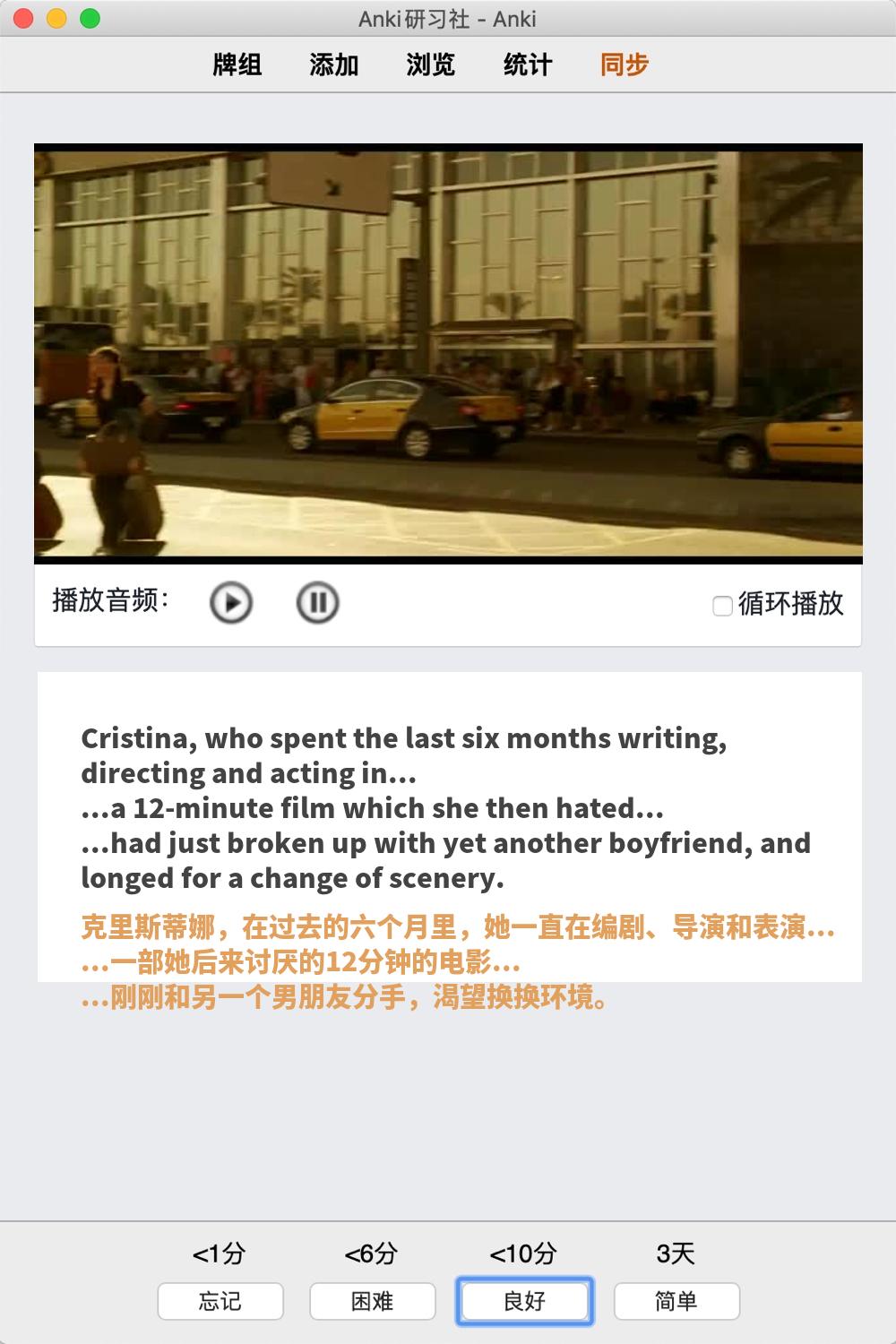Play the card audio
The height and width of the screenshot is (1344, 896).
pyautogui.click(x=231, y=603)
